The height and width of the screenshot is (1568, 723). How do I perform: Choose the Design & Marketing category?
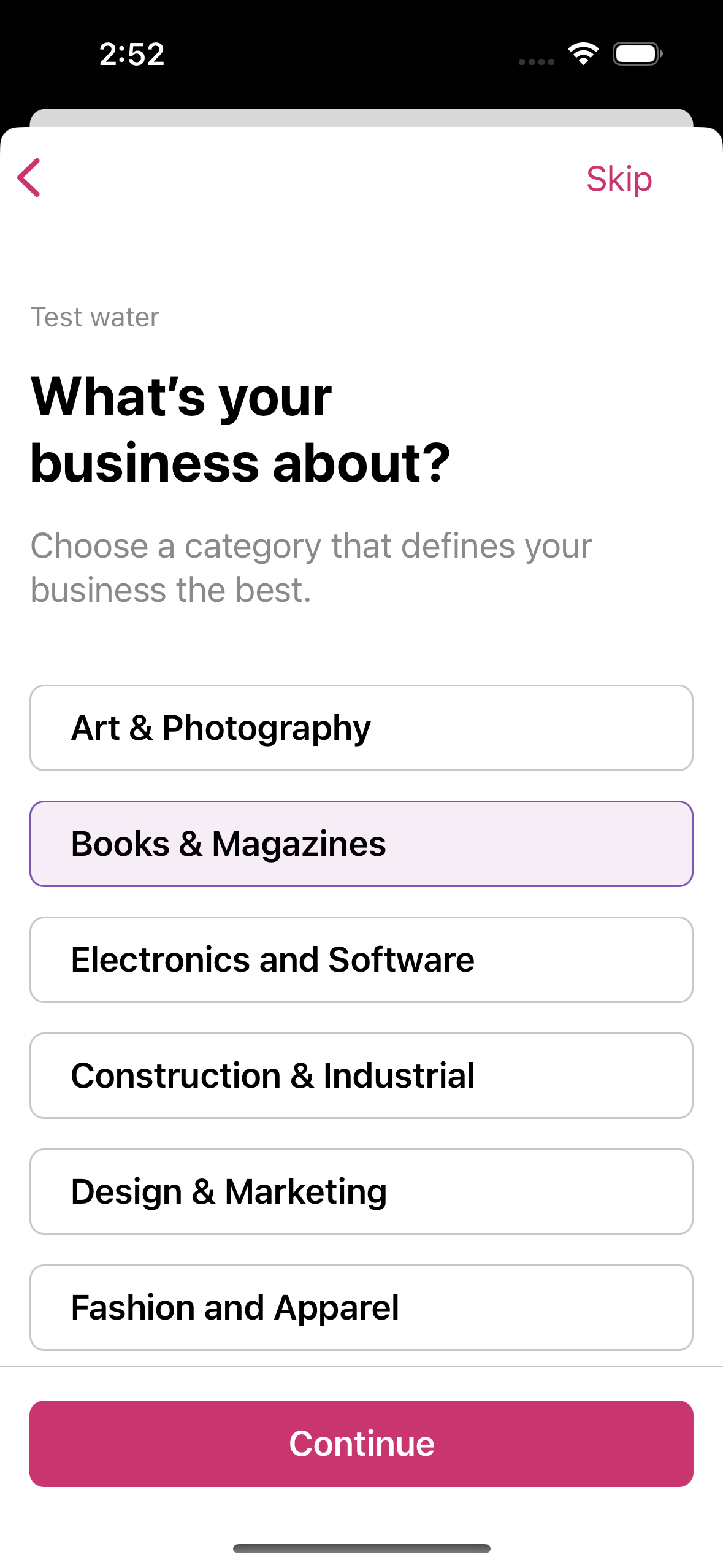pyautogui.click(x=361, y=1191)
